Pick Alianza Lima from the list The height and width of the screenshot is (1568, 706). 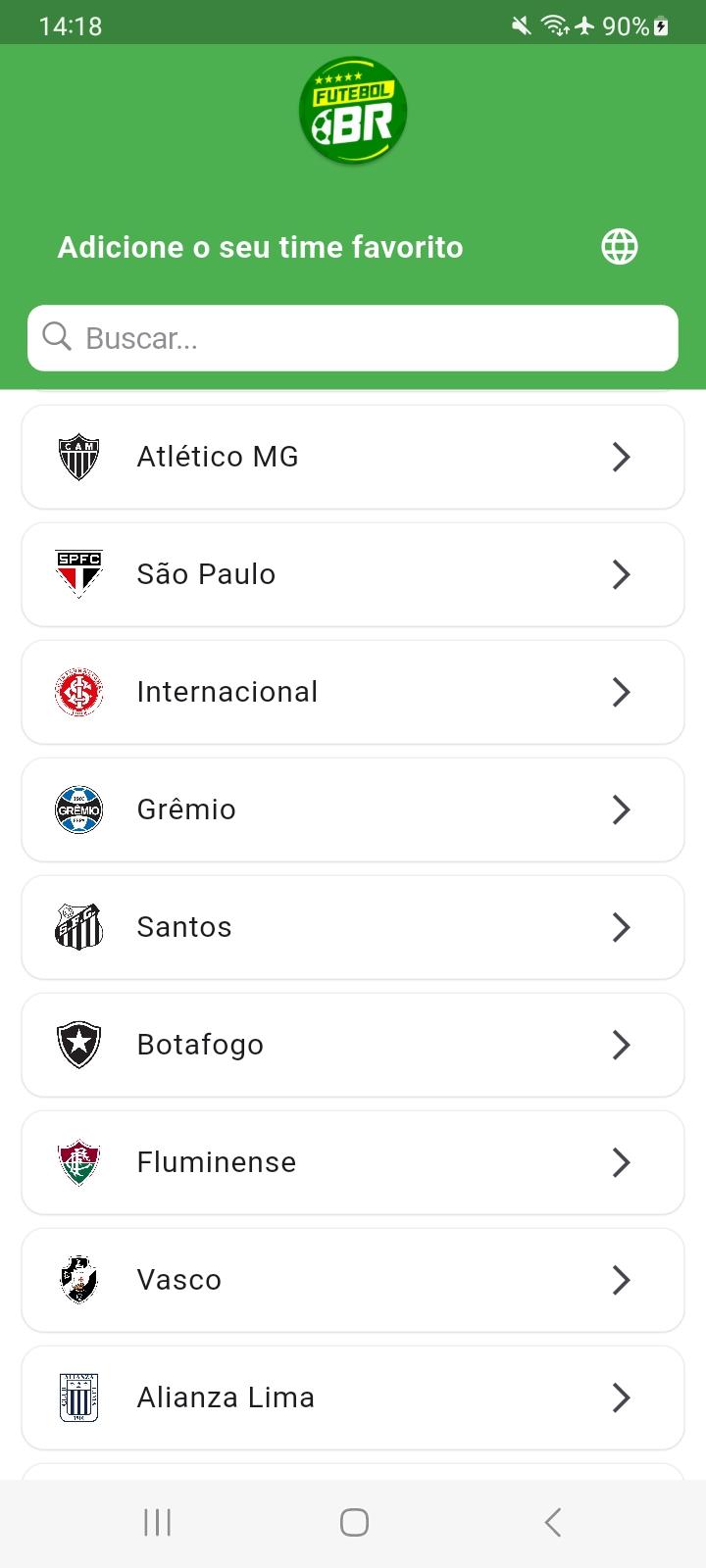tap(353, 1397)
